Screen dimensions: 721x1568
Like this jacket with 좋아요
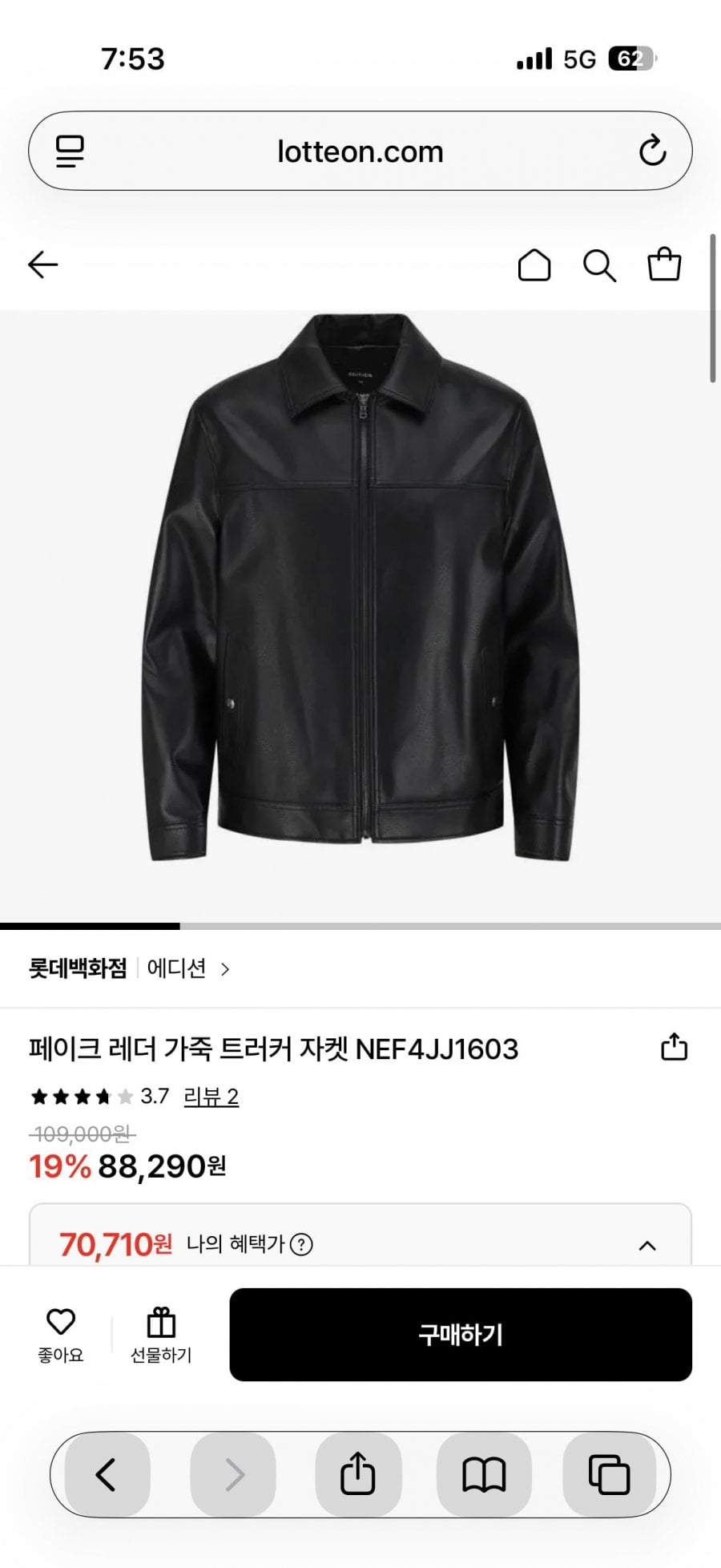coord(61,1334)
